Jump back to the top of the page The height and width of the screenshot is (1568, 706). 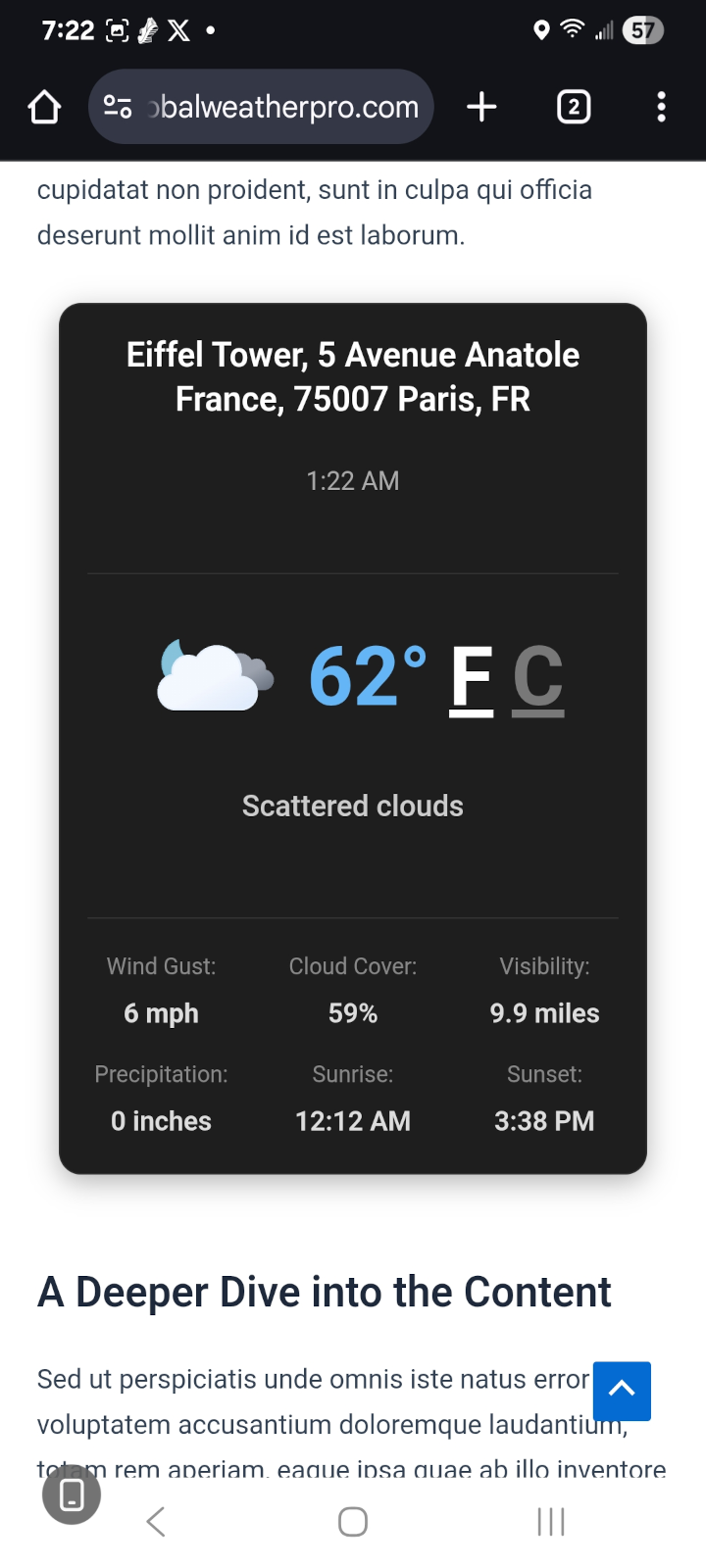622,1391
